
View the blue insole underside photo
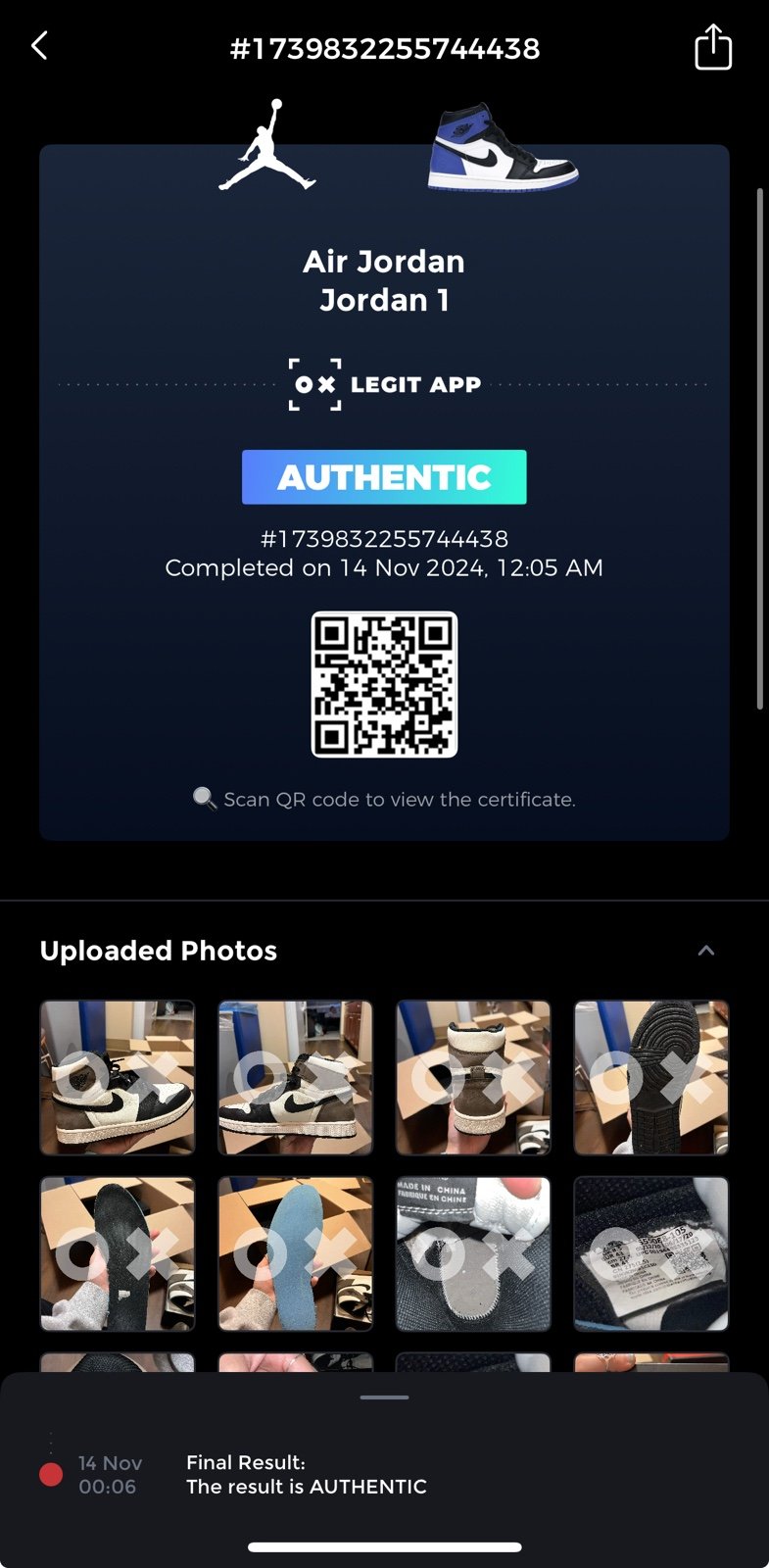(x=295, y=1253)
